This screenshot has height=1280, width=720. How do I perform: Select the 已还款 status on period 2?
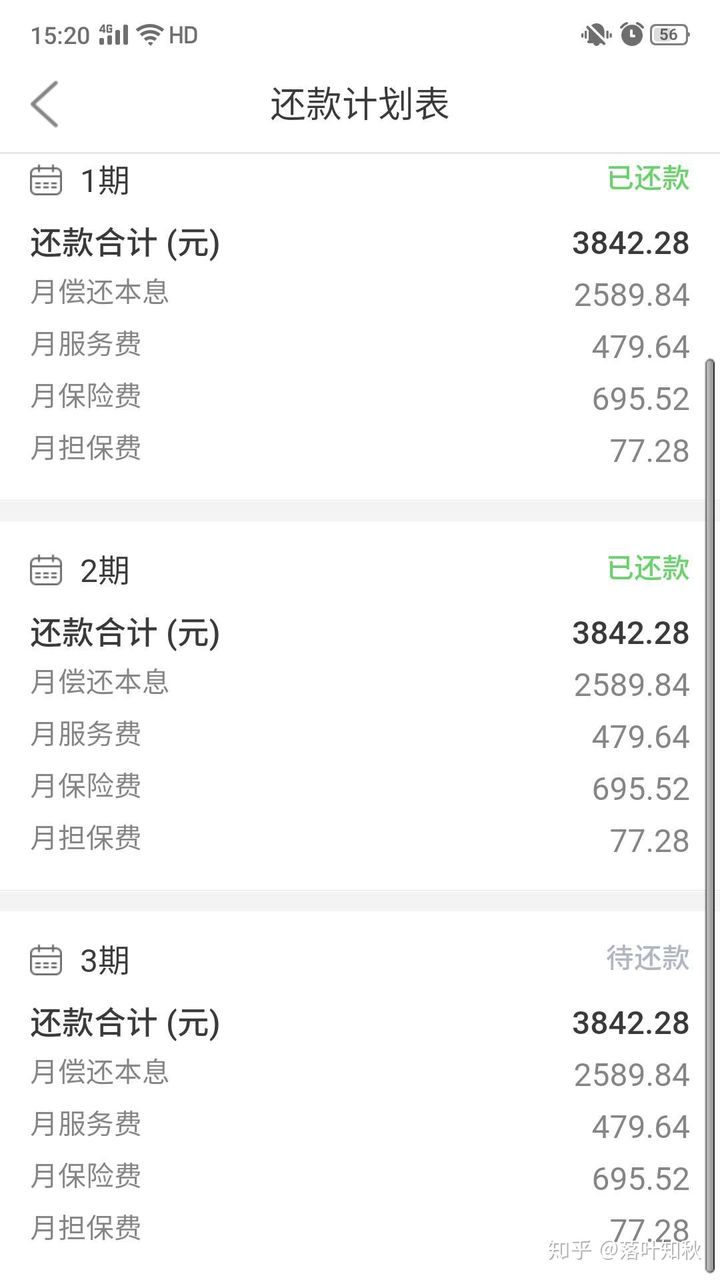[x=647, y=569]
